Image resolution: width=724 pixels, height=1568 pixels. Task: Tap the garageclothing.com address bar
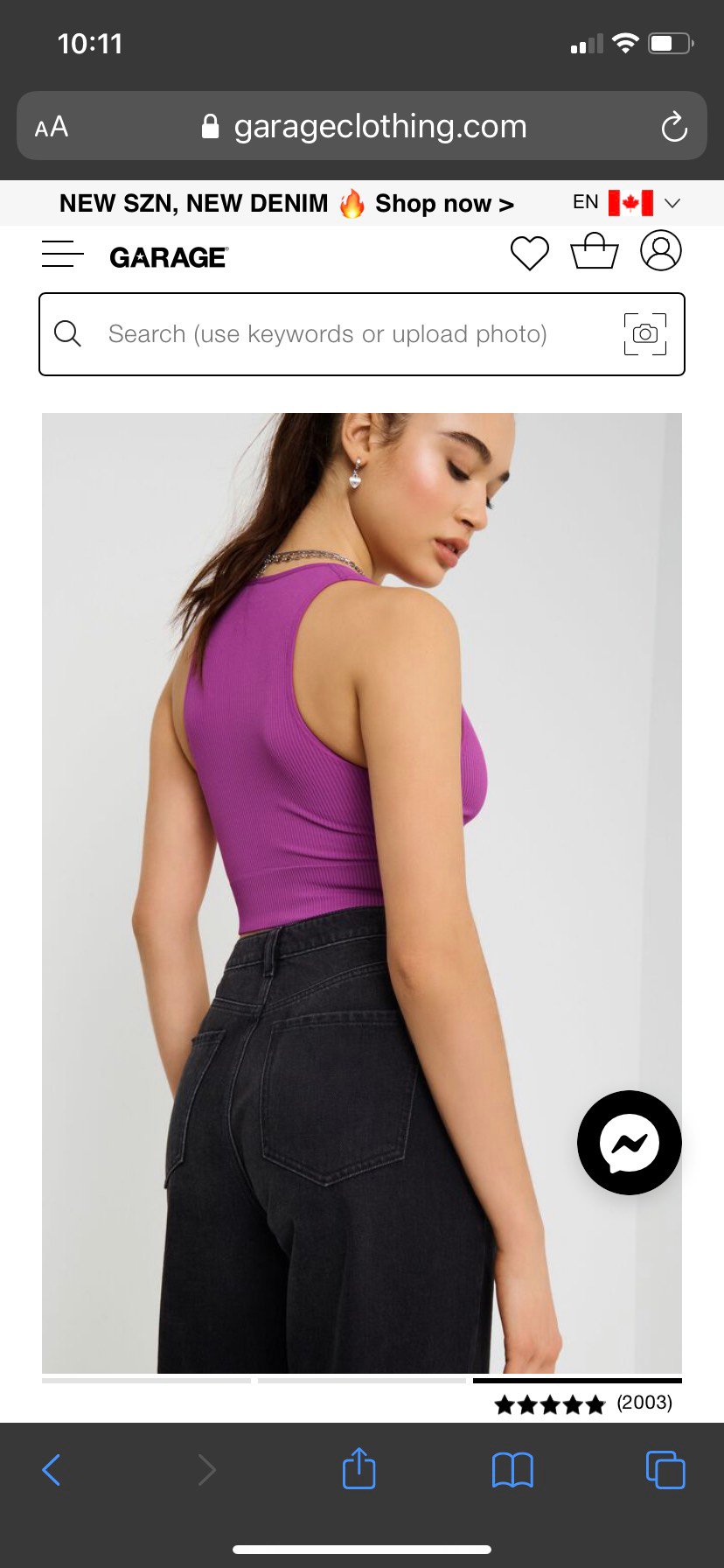[367, 128]
